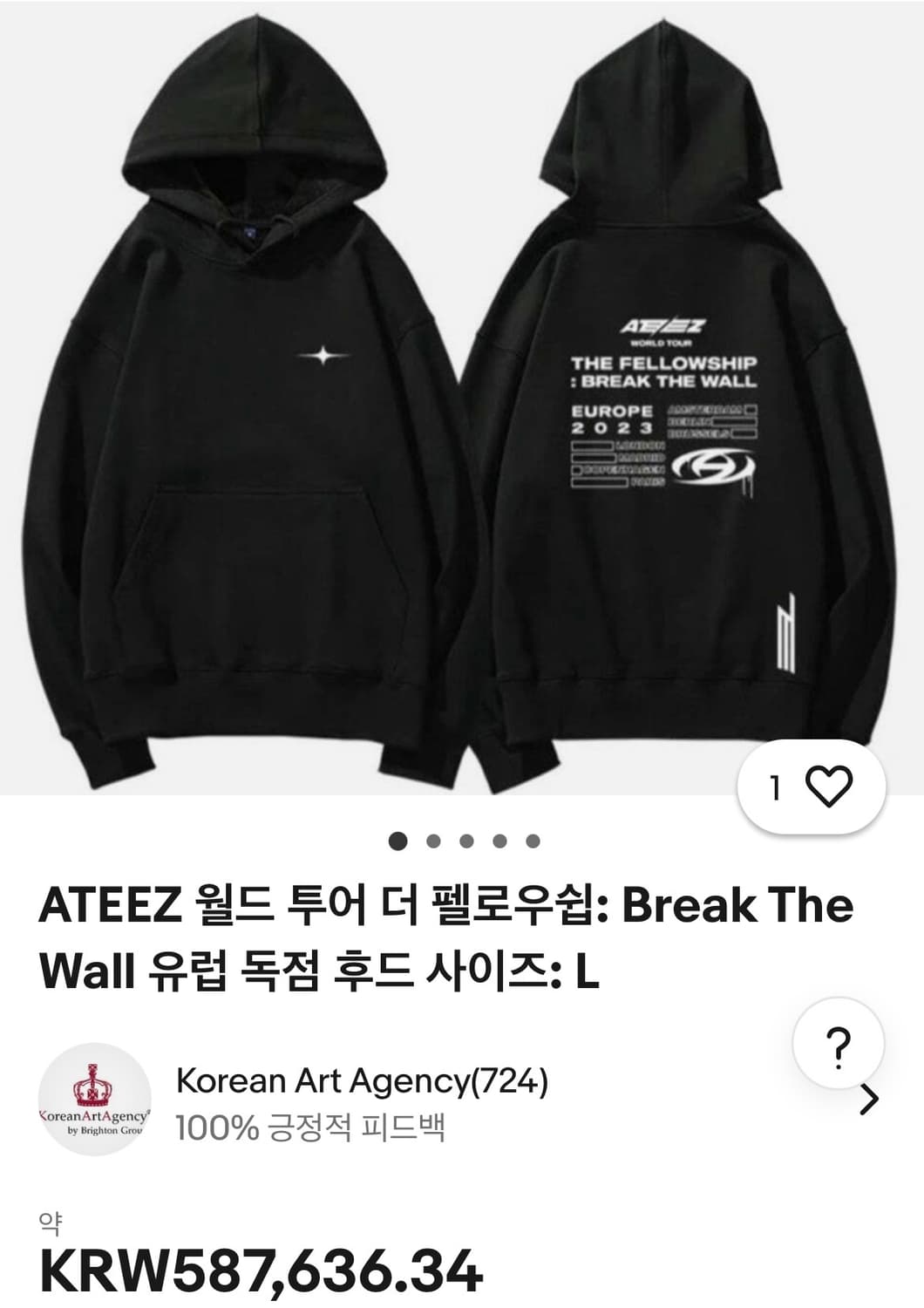Viewport: 924px width, 1308px height.
Task: Tap the fourth dot in the image carousel
Action: (x=498, y=841)
